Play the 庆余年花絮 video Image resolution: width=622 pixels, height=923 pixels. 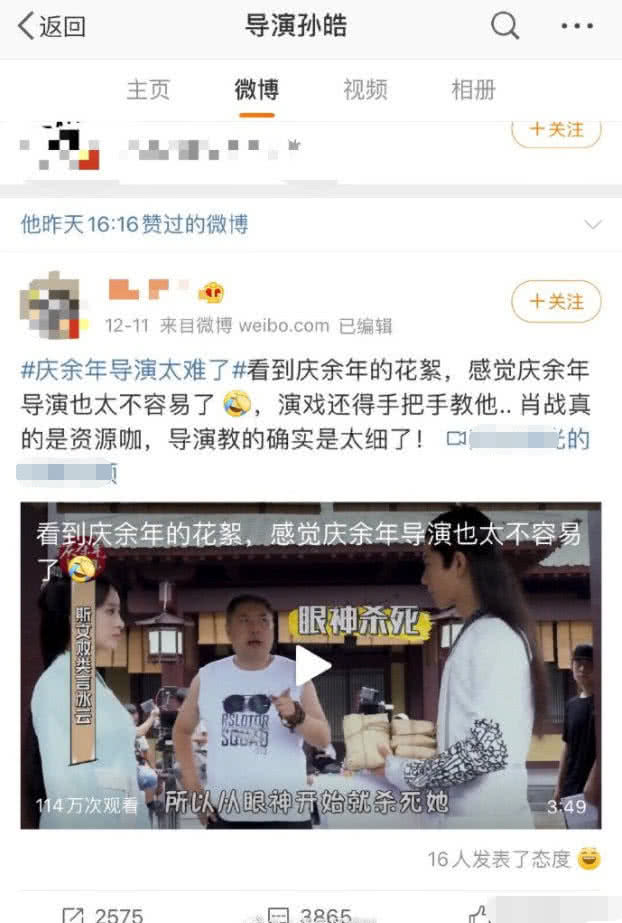pyautogui.click(x=311, y=666)
